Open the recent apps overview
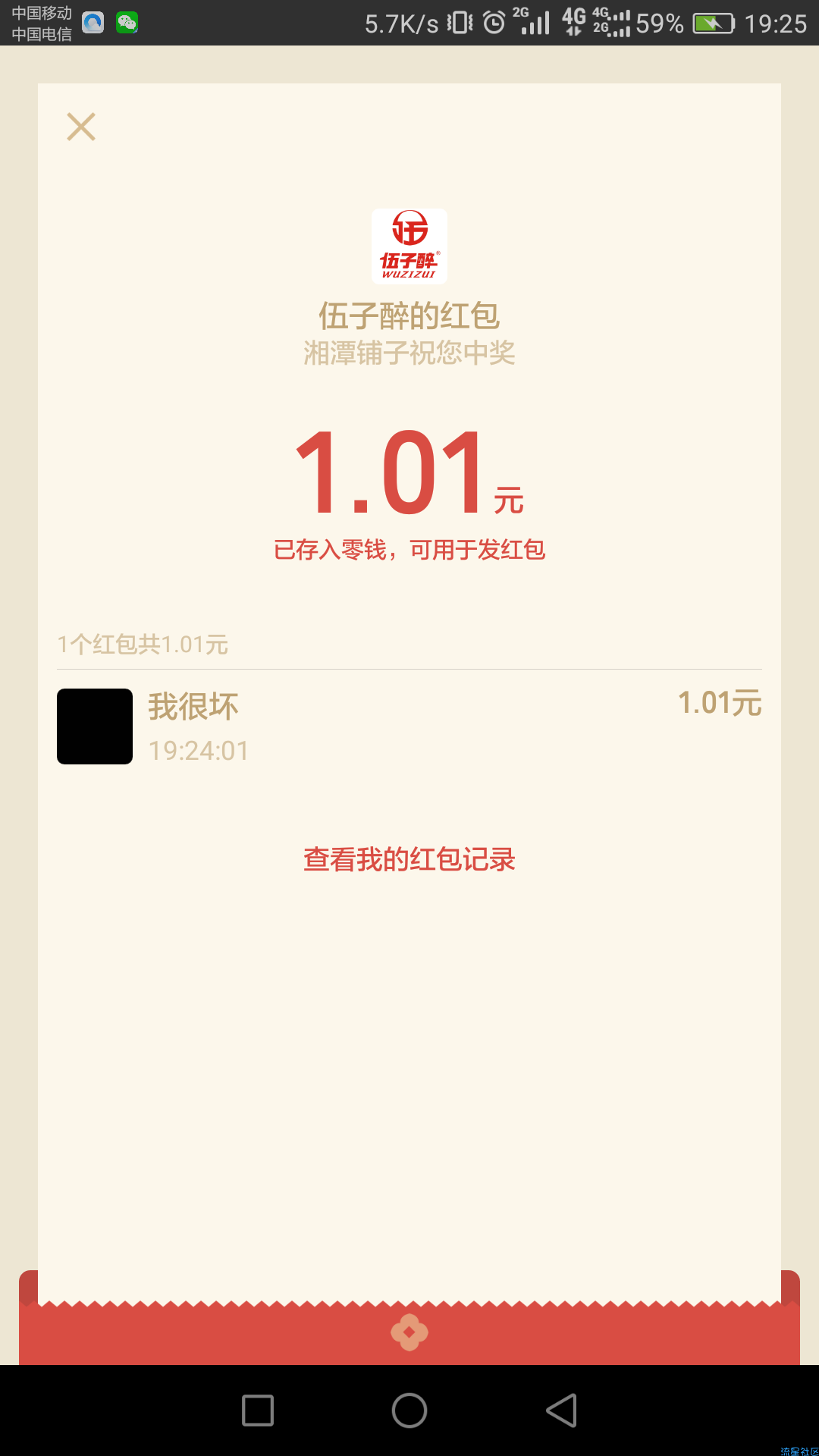 (258, 1410)
